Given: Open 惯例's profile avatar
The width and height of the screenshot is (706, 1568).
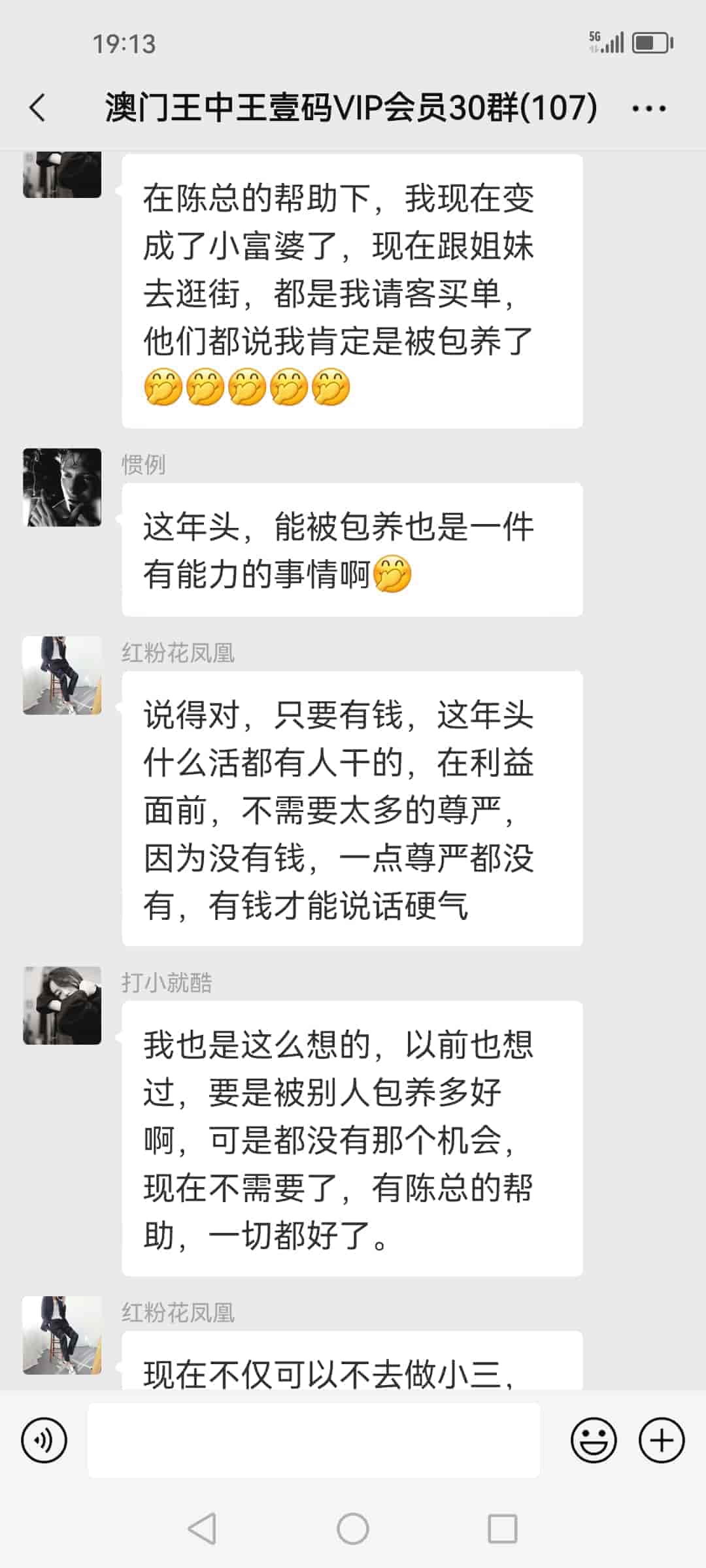Looking at the screenshot, I should tap(62, 487).
